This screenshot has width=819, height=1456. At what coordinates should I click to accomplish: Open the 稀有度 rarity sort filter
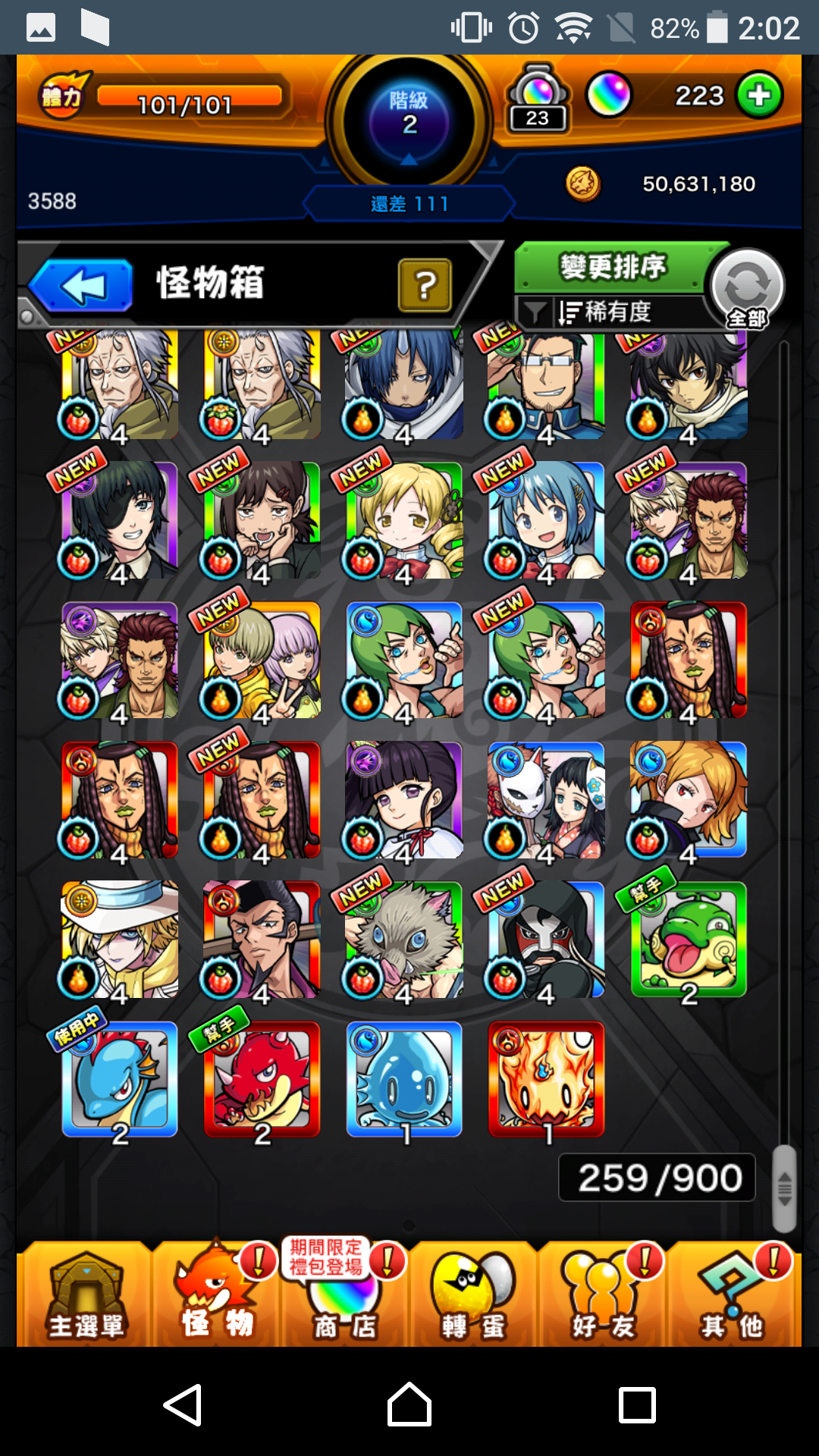coord(607,312)
